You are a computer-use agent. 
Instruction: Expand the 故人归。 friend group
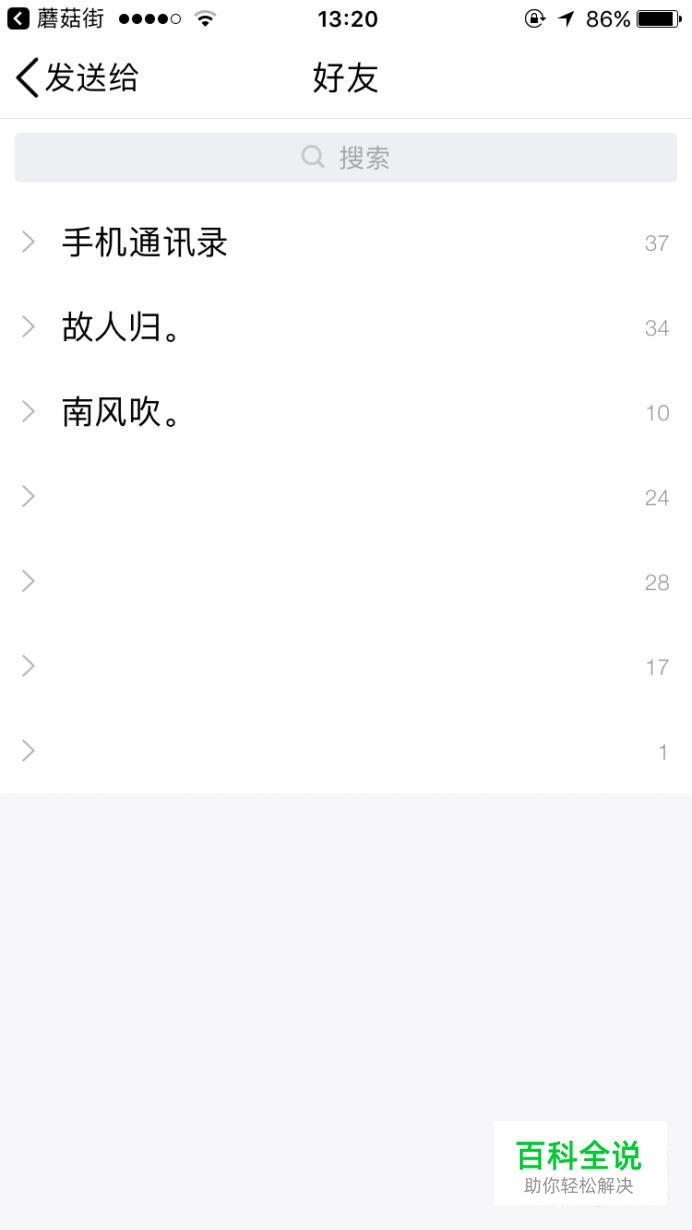[346, 327]
